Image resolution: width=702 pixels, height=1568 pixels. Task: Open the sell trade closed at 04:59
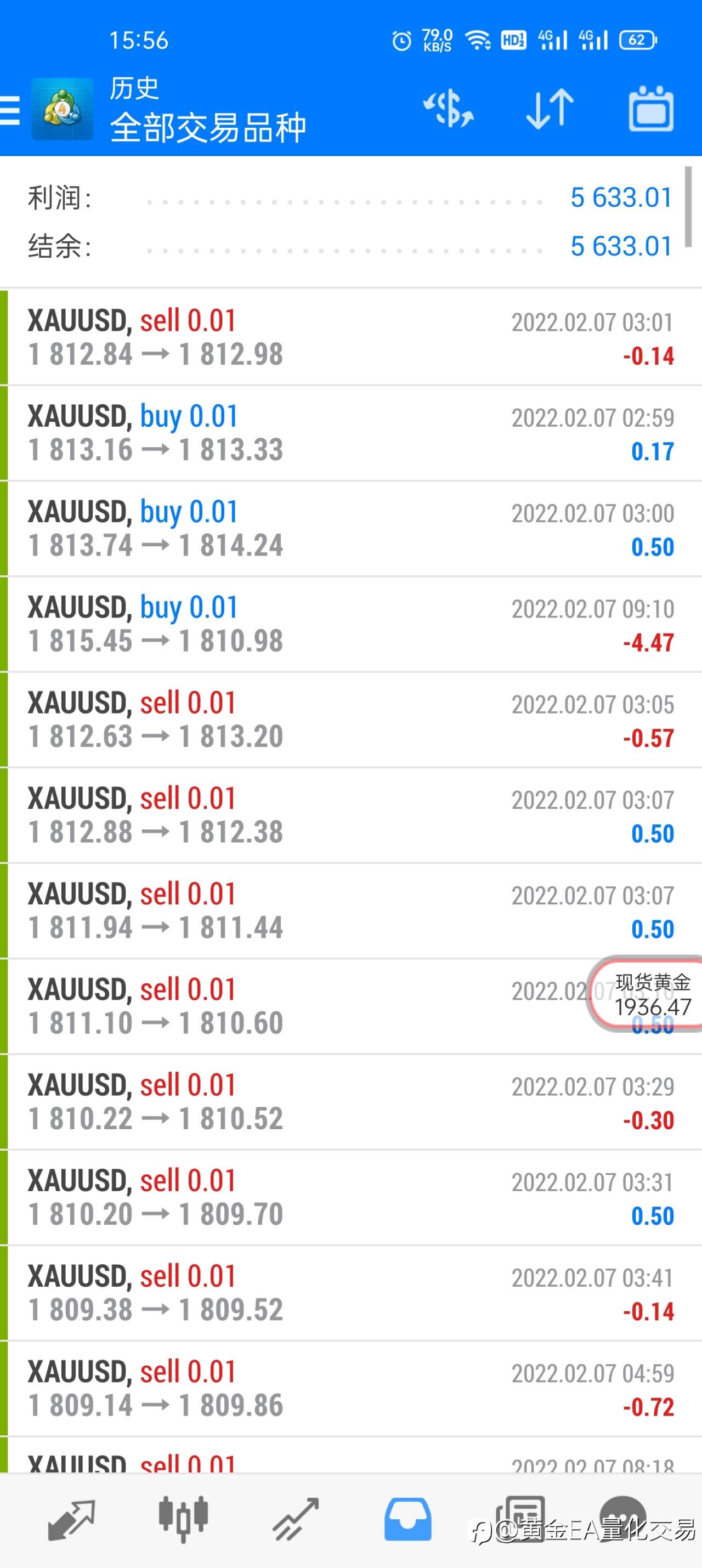pyautogui.click(x=350, y=1389)
